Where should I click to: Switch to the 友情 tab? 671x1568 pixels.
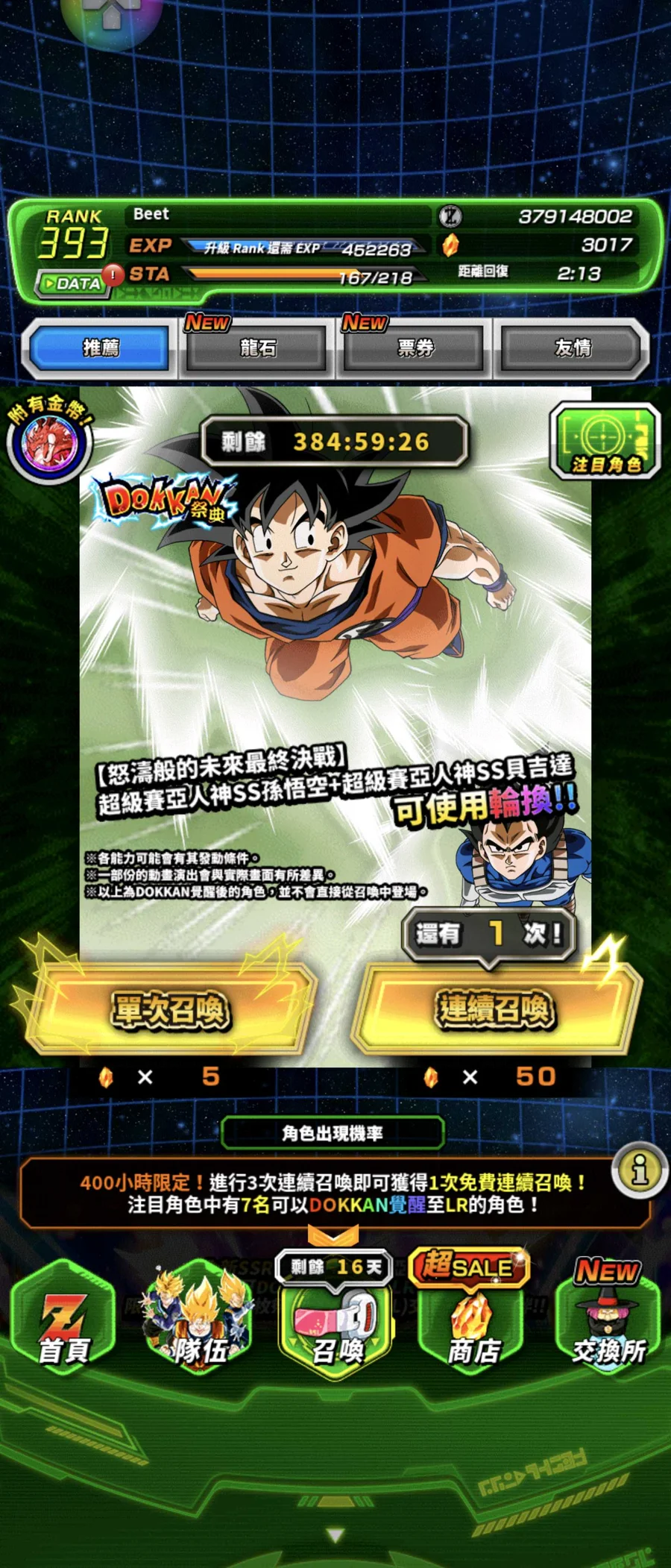click(573, 348)
